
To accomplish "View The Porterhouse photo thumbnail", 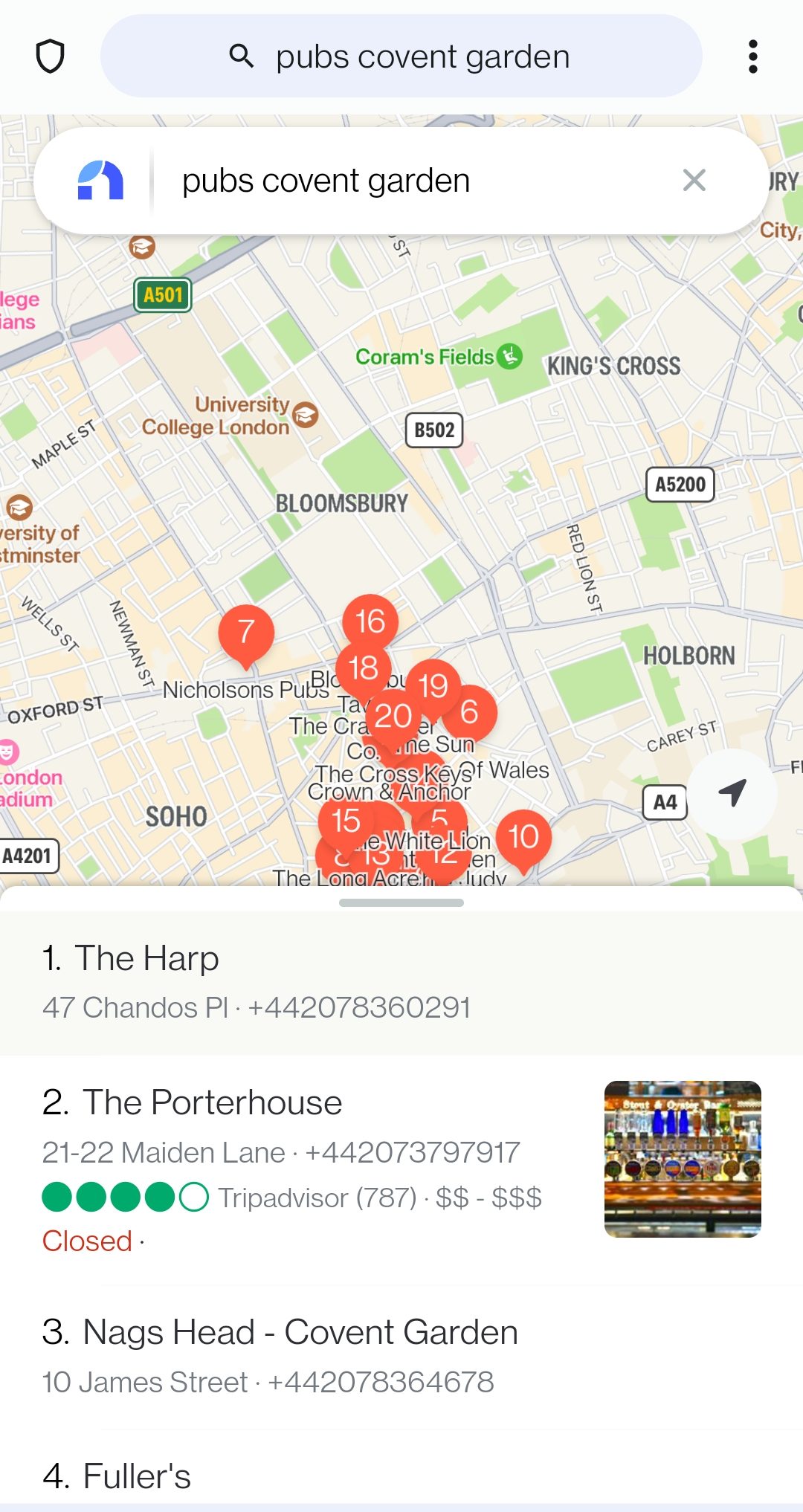I will (683, 1158).
